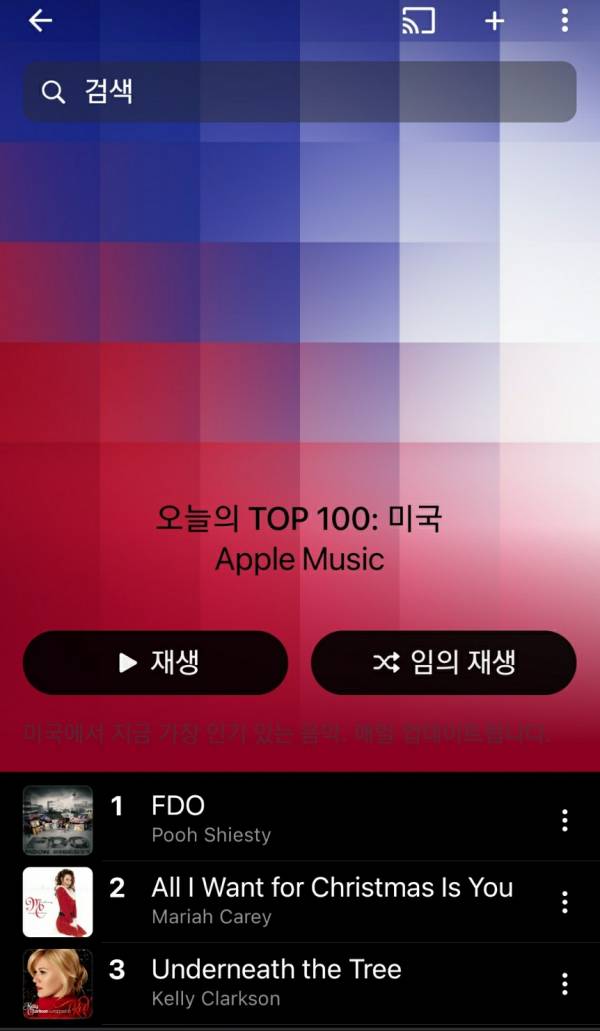This screenshot has height=1031, width=600.
Task: Tap the 검색 search field
Action: click(x=300, y=92)
